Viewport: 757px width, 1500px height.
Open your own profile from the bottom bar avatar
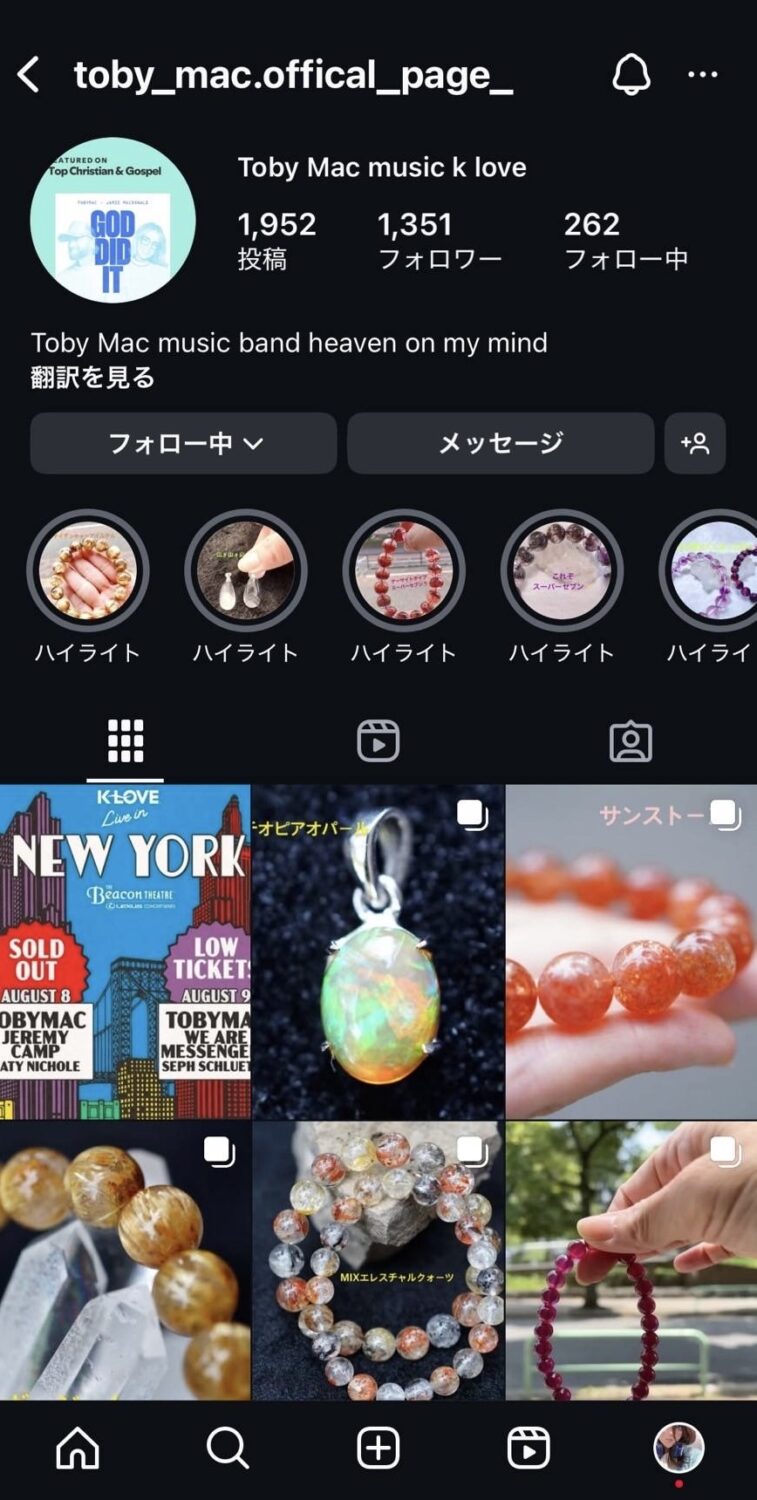point(679,1447)
